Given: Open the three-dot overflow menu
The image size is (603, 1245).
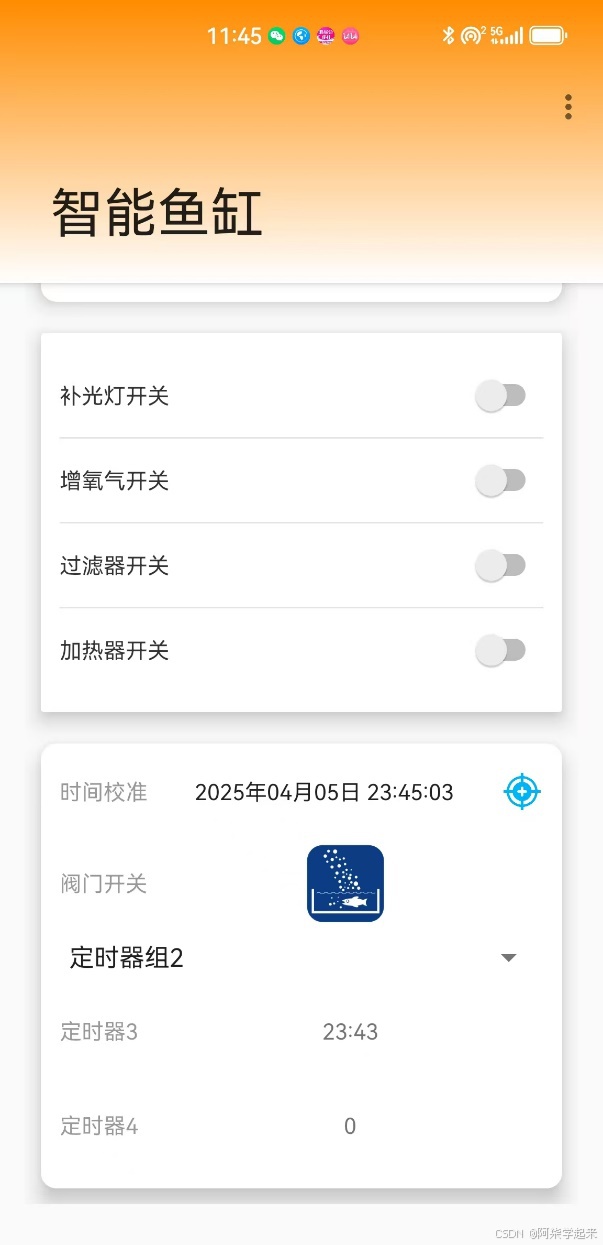Looking at the screenshot, I should [568, 107].
